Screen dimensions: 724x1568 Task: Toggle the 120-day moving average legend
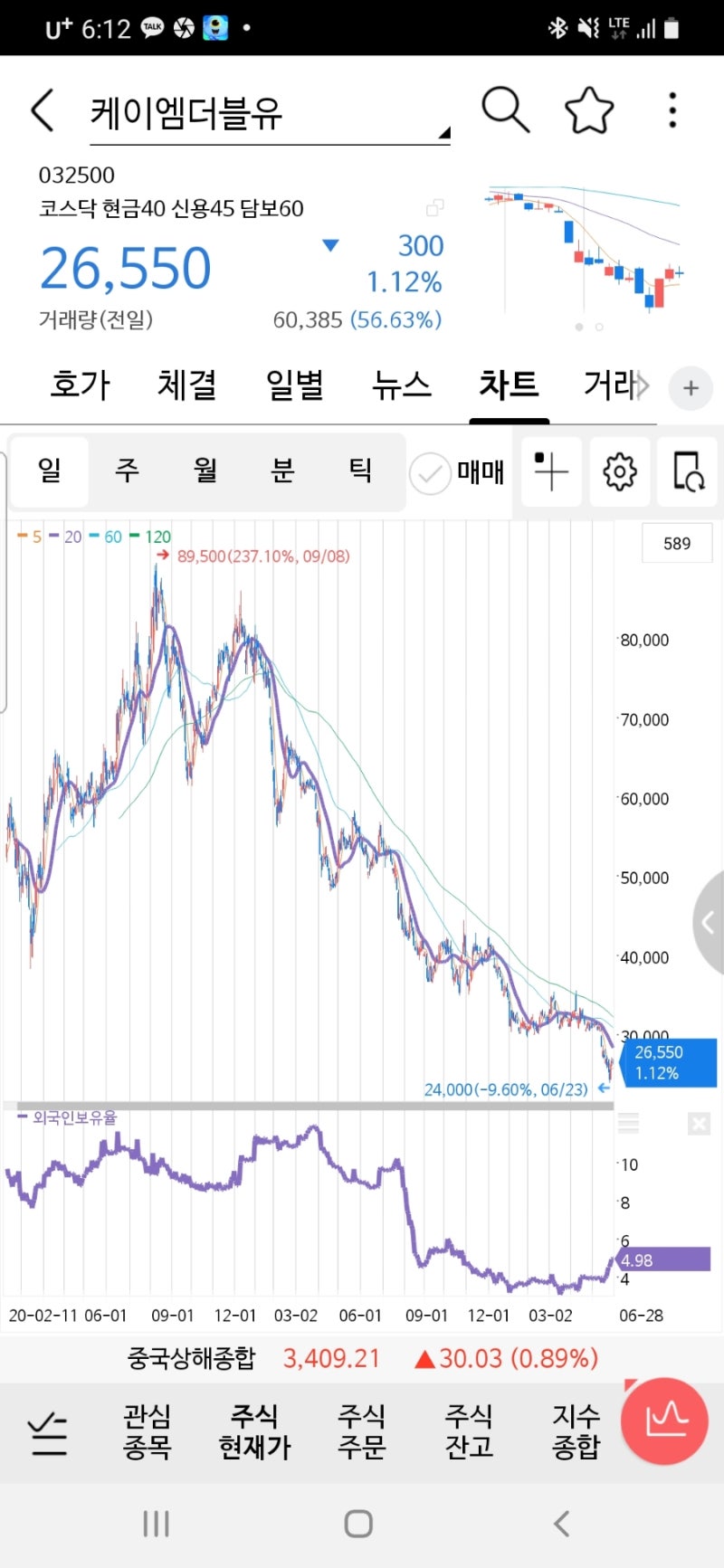(154, 536)
